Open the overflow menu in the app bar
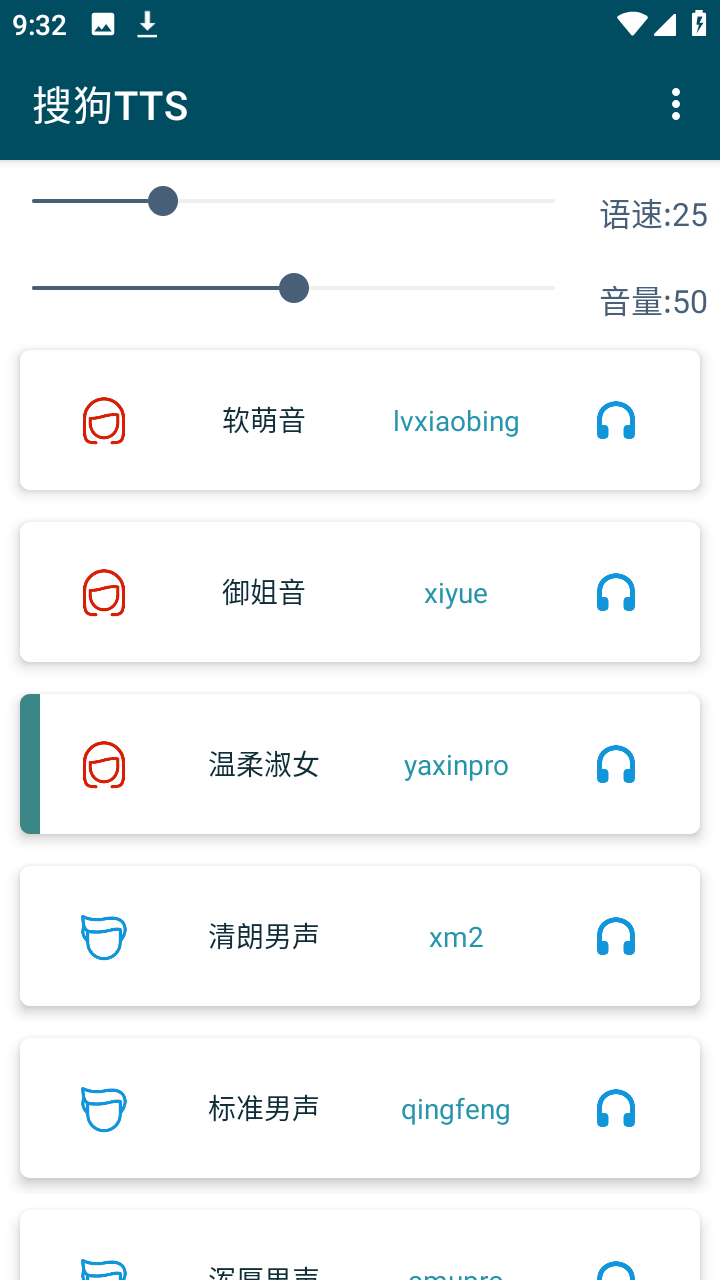This screenshot has width=720, height=1280. (676, 104)
